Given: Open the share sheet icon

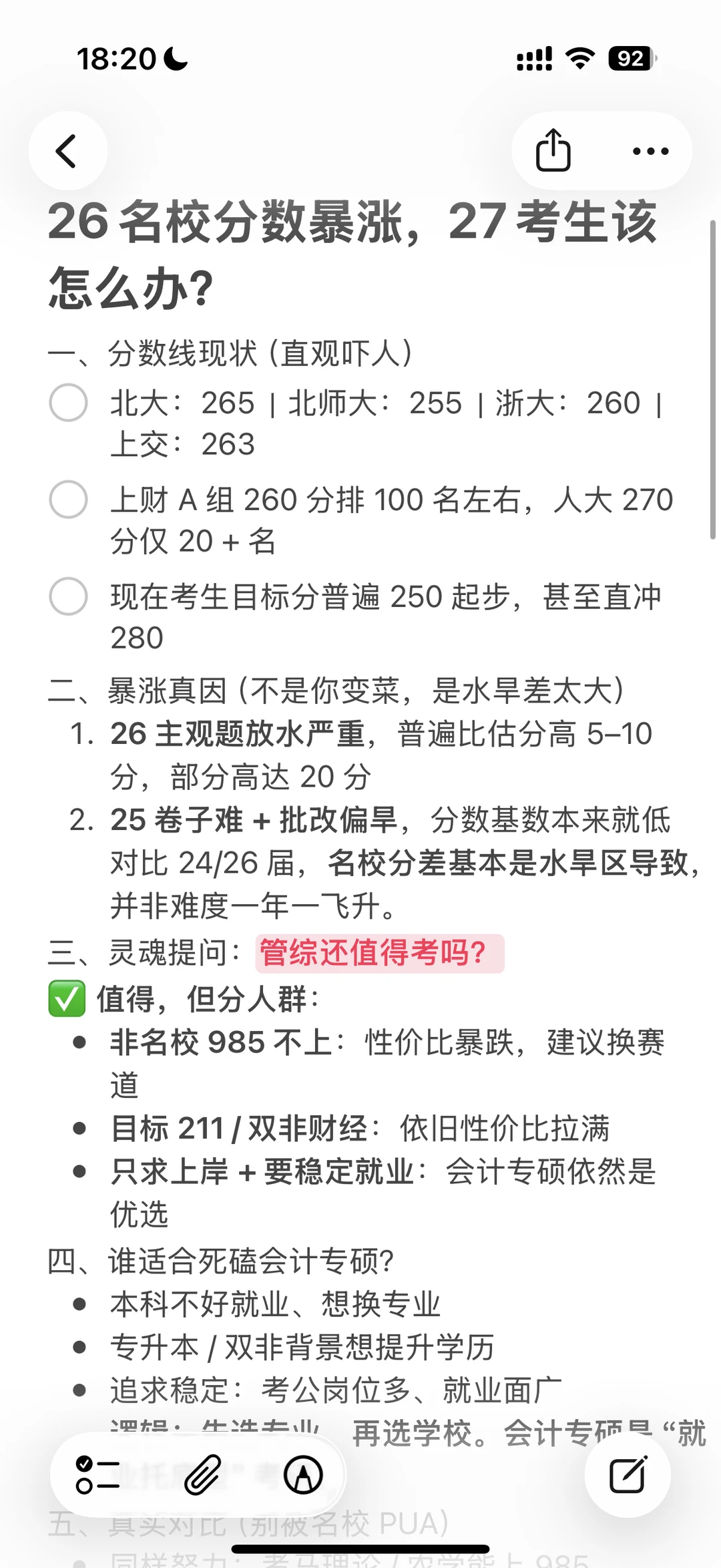Looking at the screenshot, I should 553,151.
